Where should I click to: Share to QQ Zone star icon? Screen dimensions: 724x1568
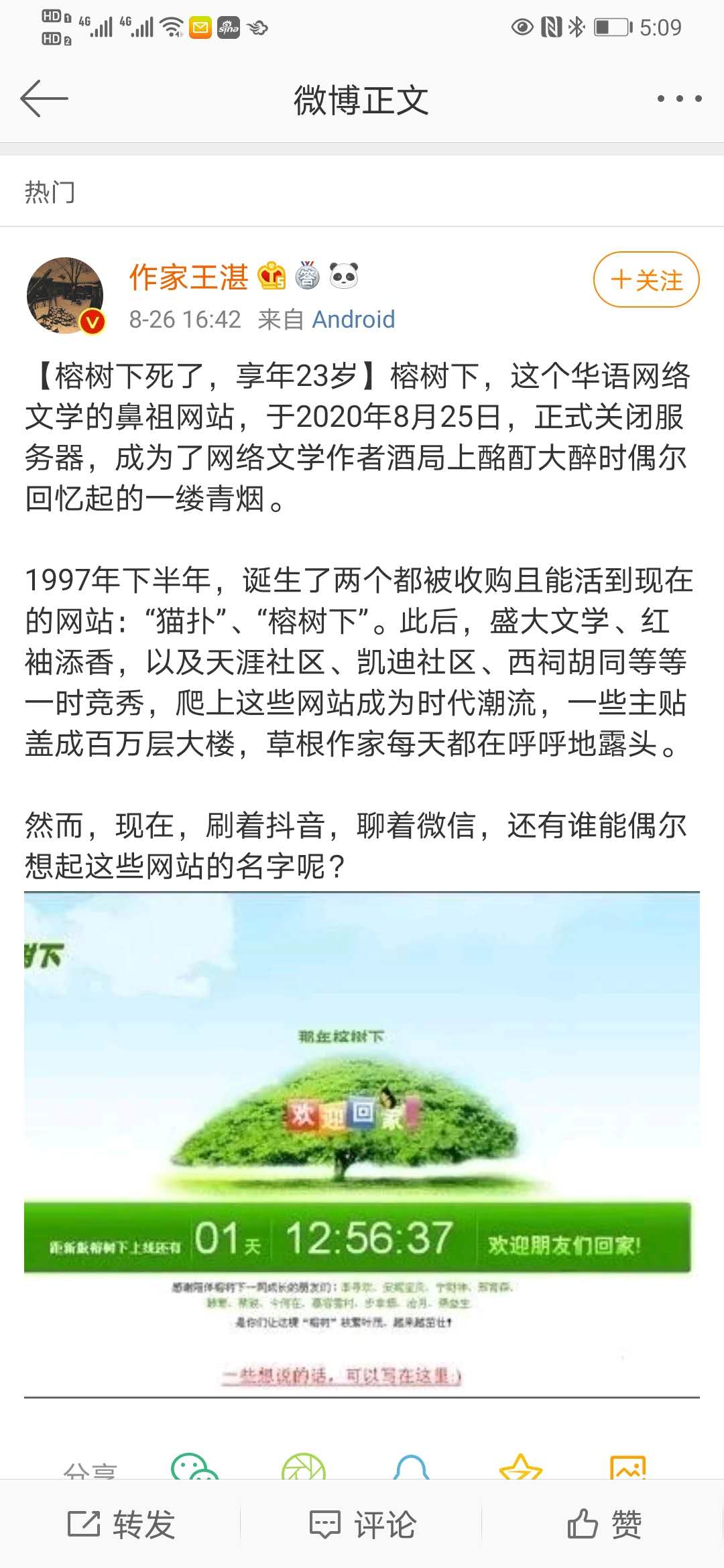(x=521, y=1467)
